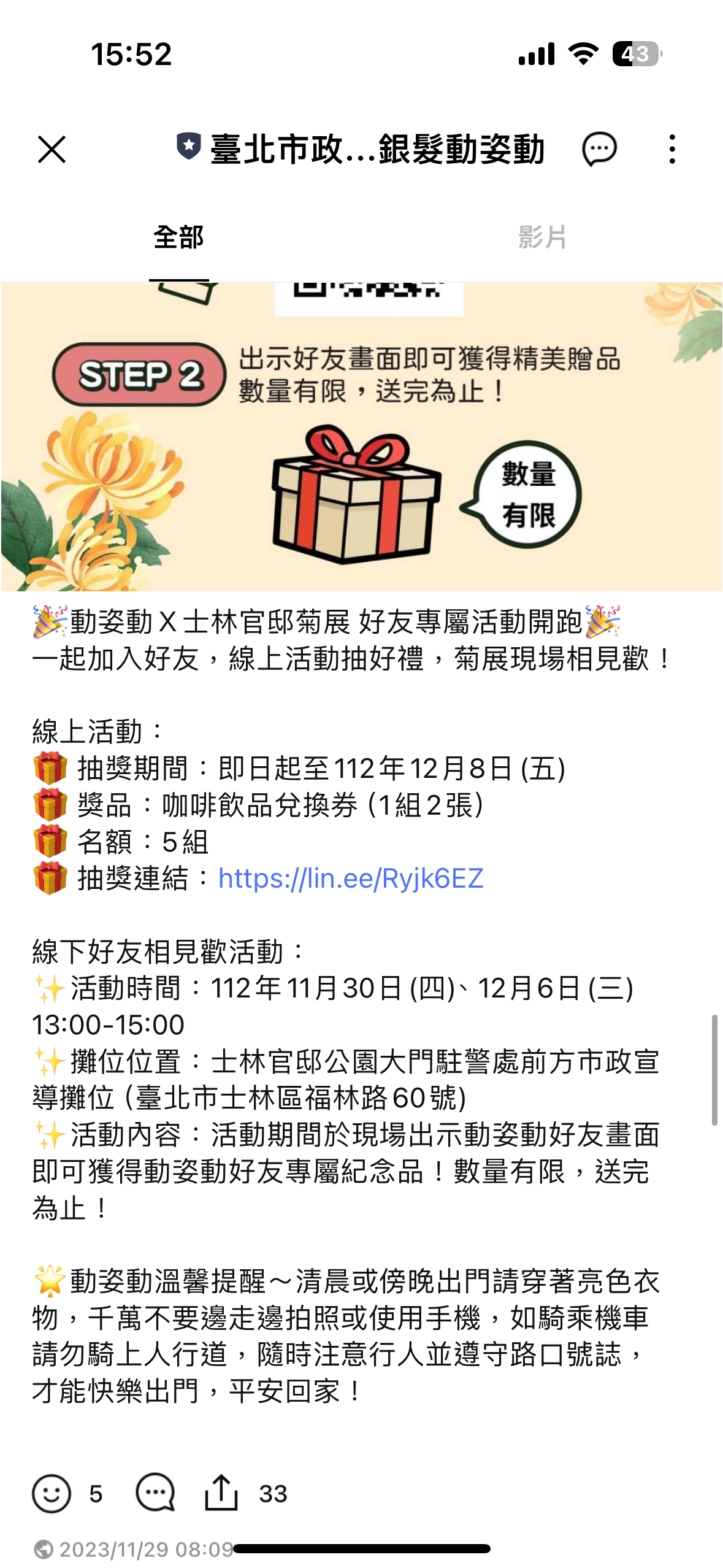
Task: Open the STEP 2 gift post image
Action: pos(361,437)
